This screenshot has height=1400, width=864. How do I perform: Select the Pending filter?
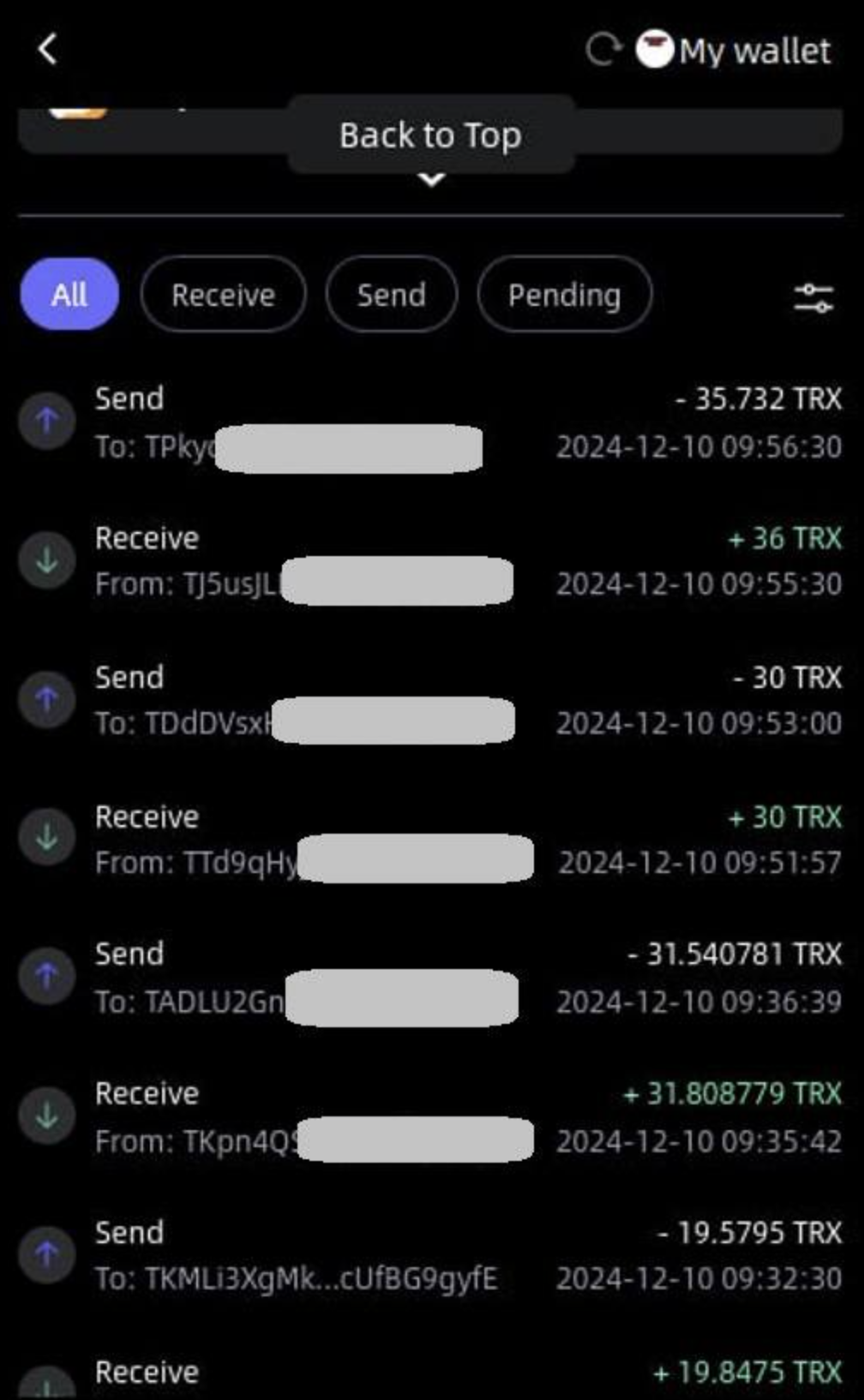click(564, 295)
